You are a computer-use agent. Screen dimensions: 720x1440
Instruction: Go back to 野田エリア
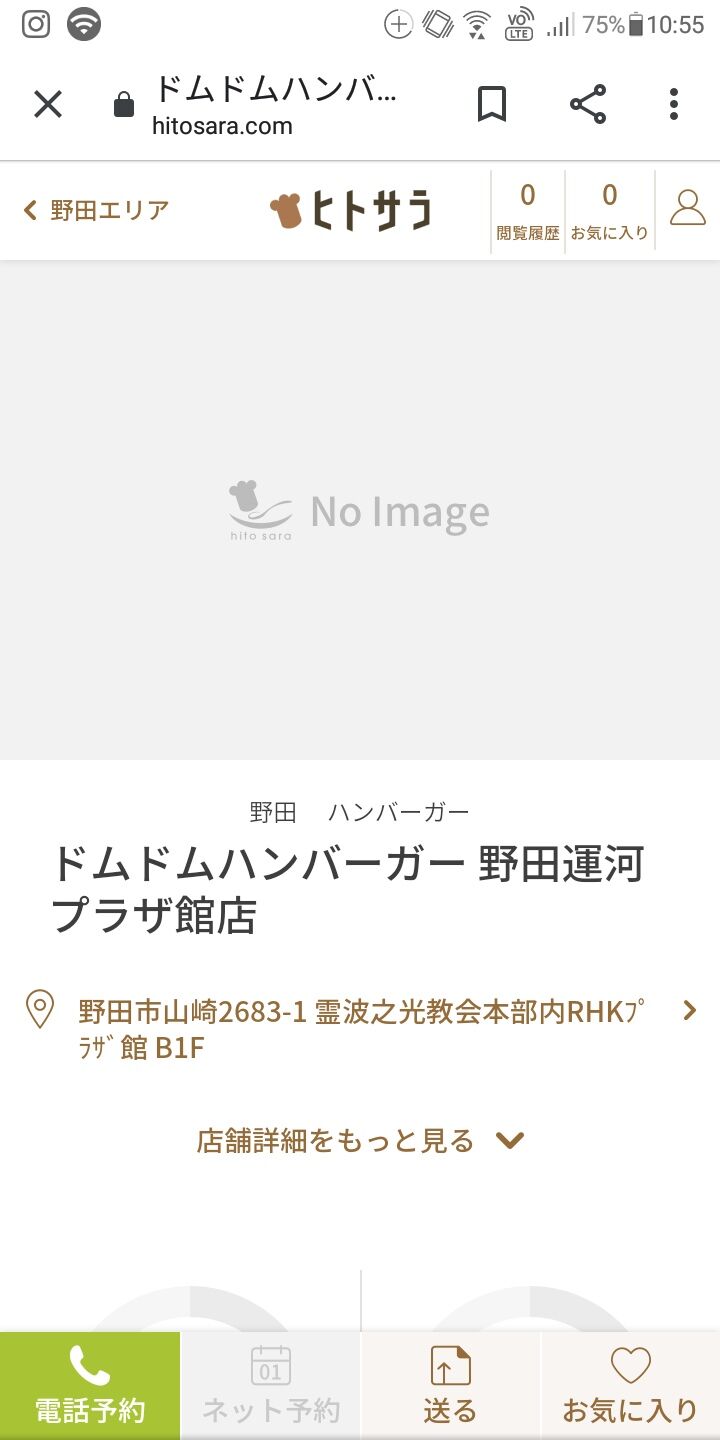coord(96,210)
